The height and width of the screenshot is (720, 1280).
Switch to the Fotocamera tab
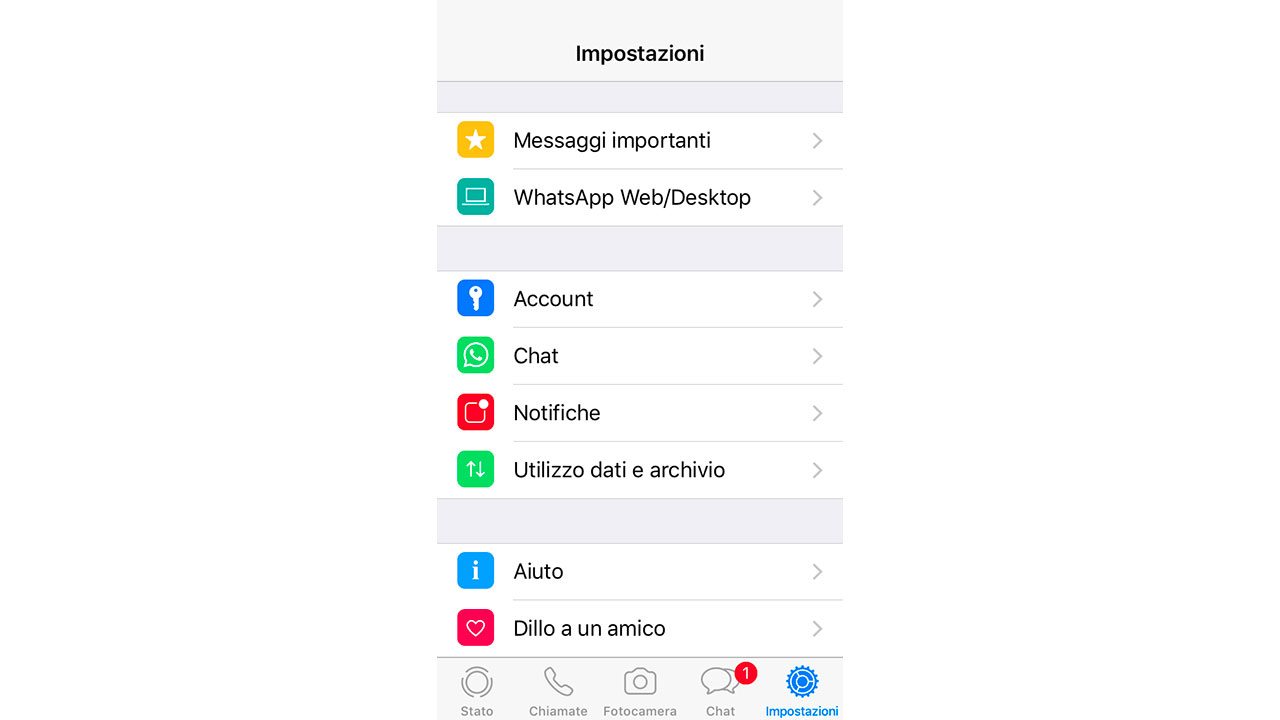(640, 690)
